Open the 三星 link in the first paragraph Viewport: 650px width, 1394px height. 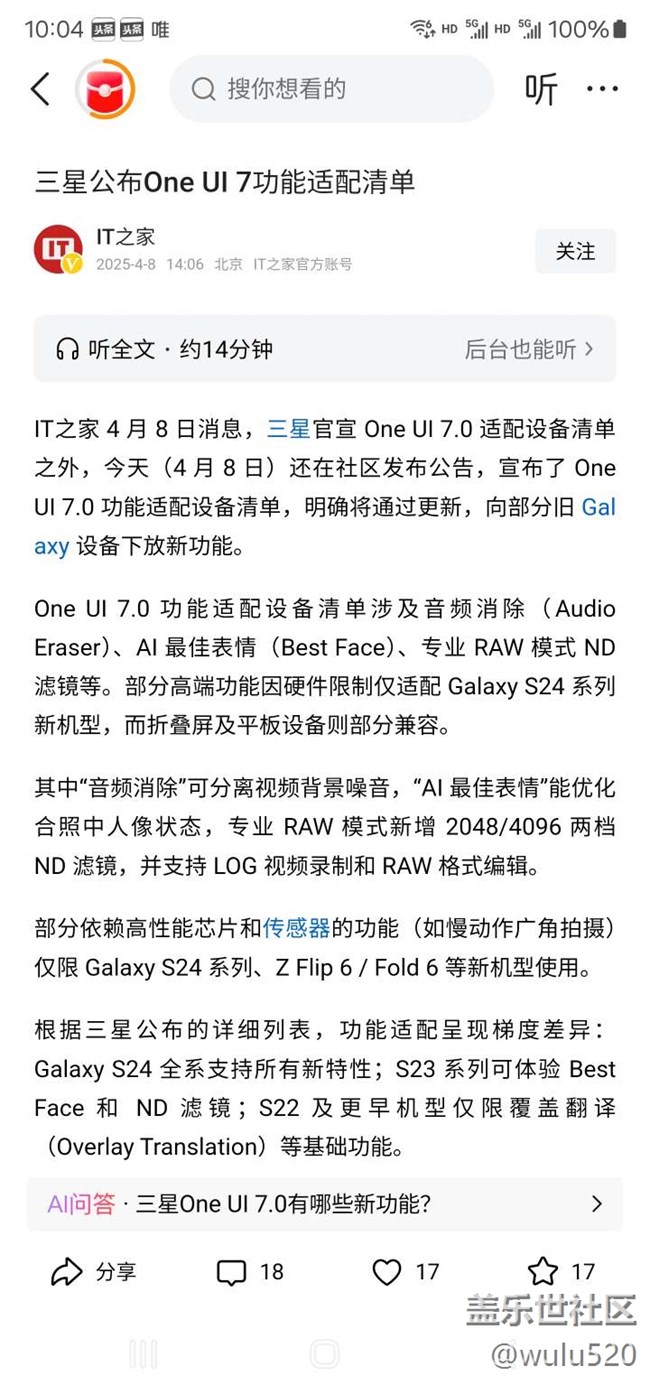[x=288, y=430]
